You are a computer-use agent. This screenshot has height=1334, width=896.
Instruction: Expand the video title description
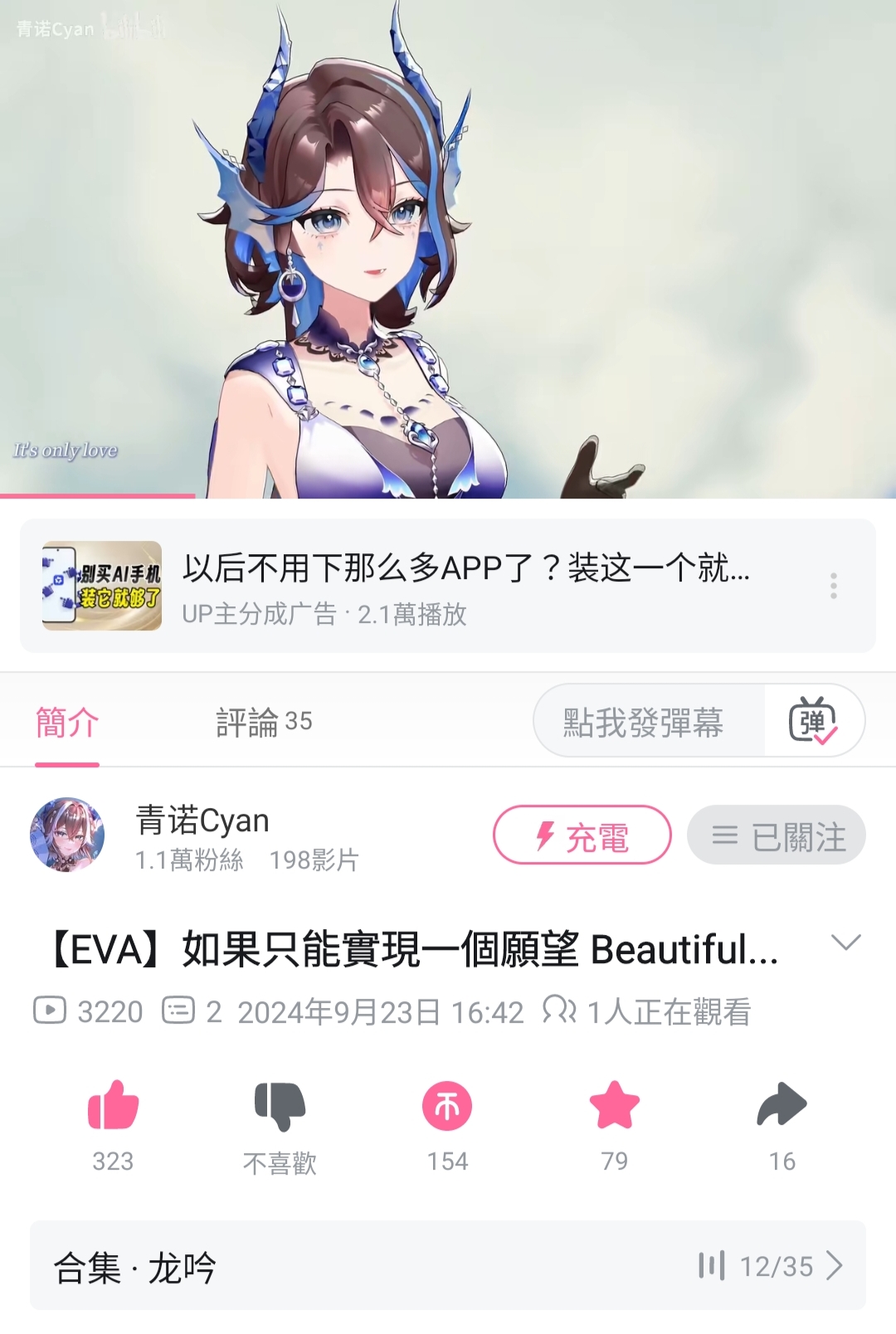(845, 942)
